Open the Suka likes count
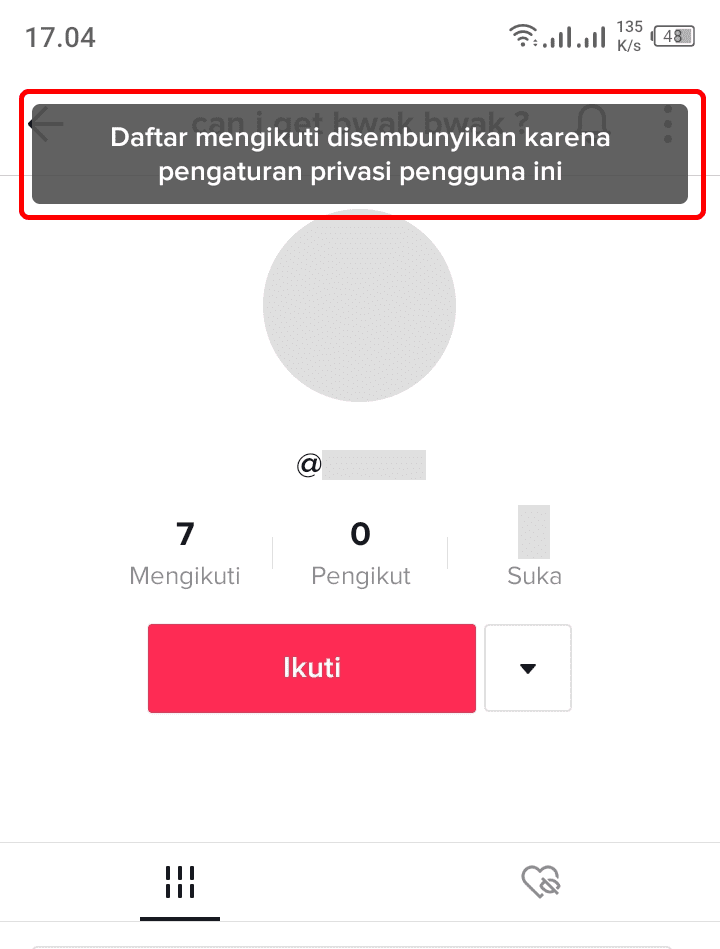 [x=534, y=552]
